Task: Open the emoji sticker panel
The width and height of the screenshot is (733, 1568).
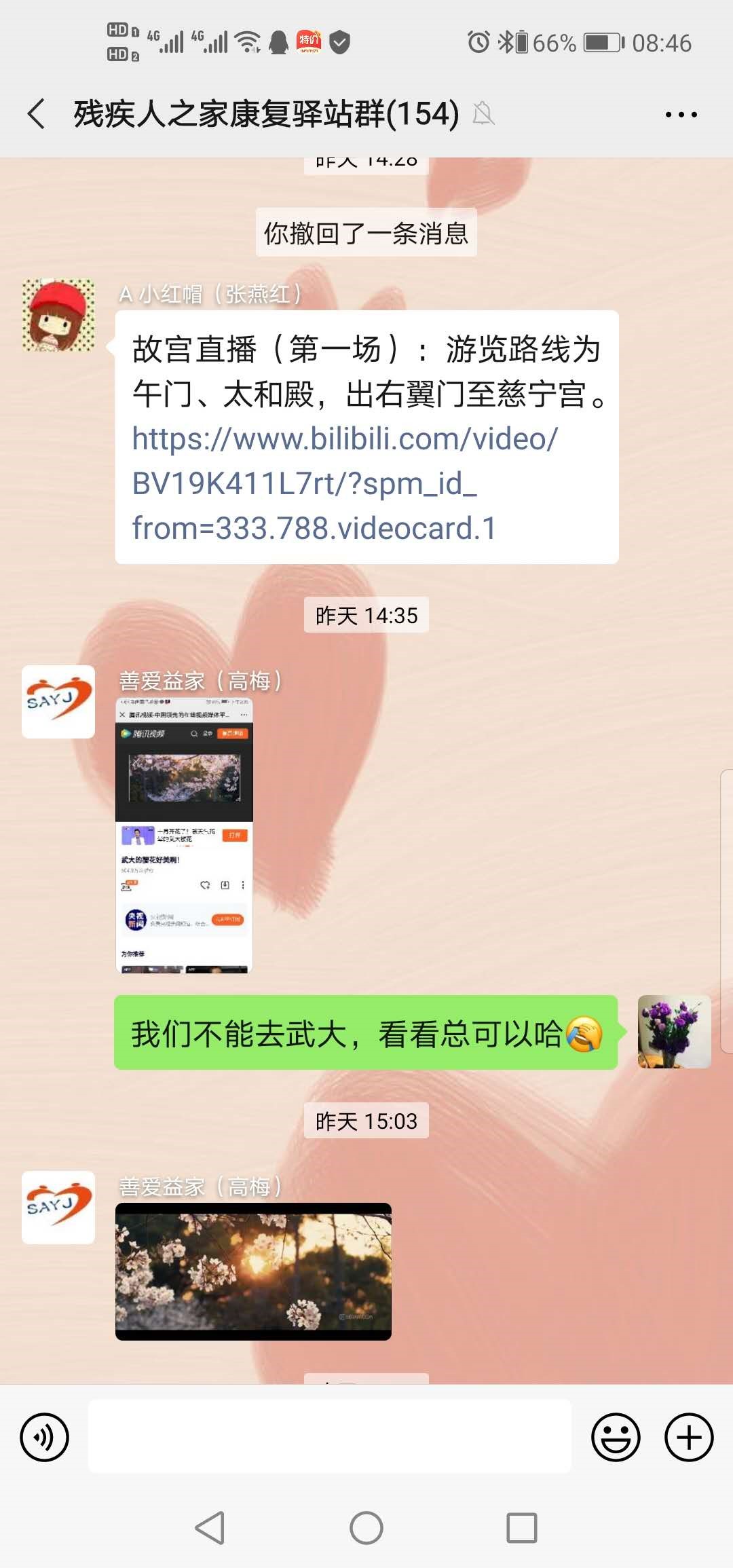Action: [x=616, y=1437]
